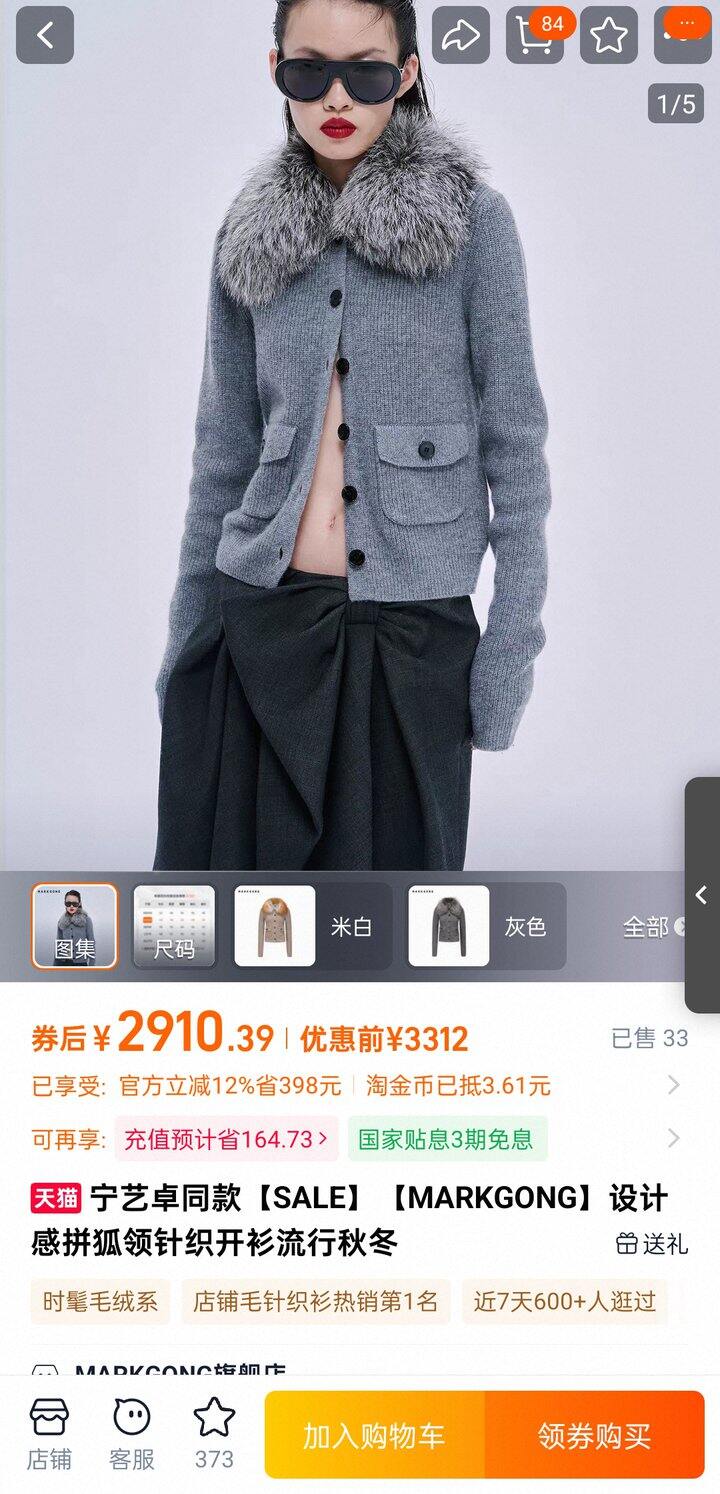Tap the 国家贴息3期免息 chip
Image resolution: width=720 pixels, height=1494 pixels.
pyautogui.click(x=447, y=1138)
